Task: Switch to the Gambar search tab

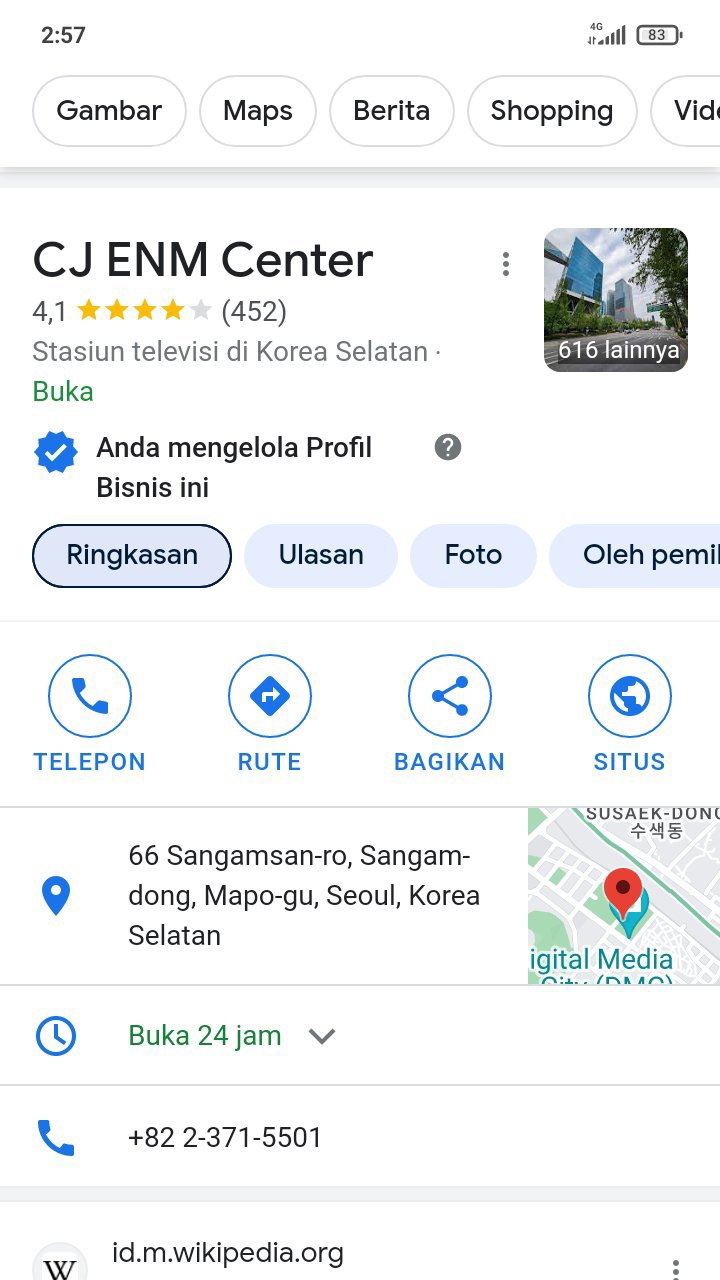Action: 109,111
